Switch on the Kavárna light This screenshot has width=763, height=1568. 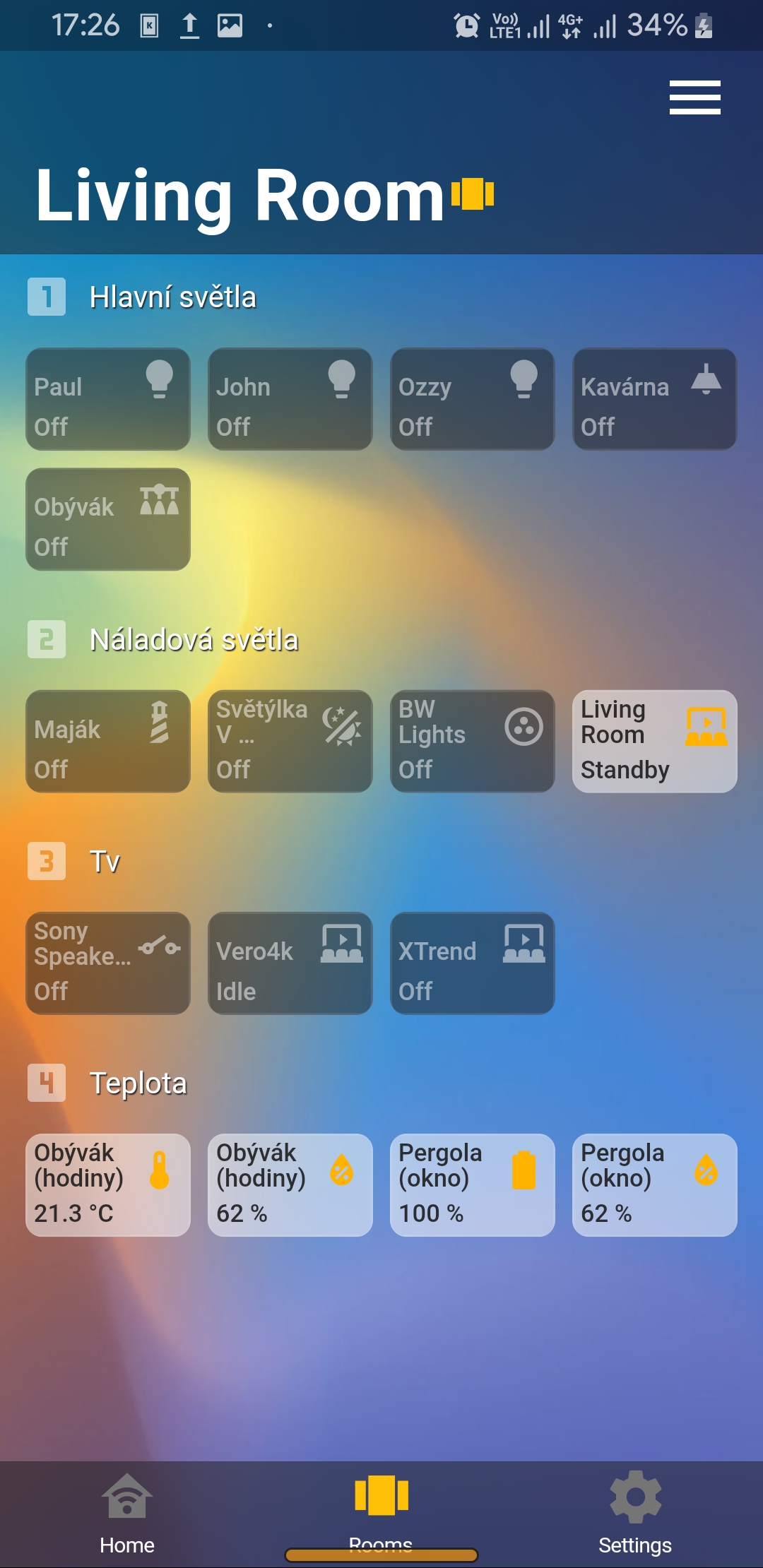pos(655,399)
